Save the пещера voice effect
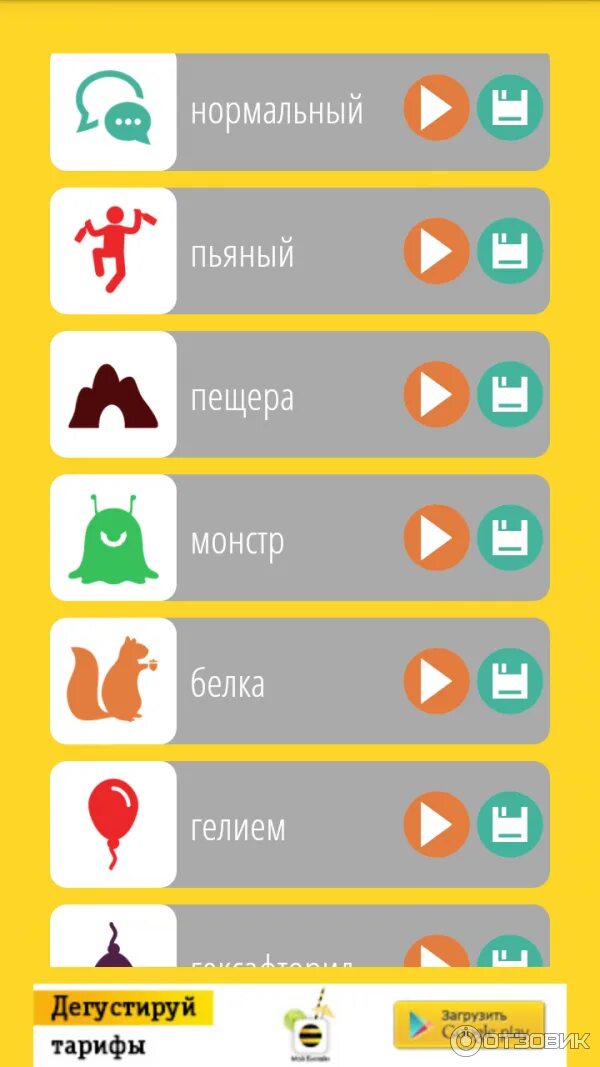Image resolution: width=600 pixels, height=1067 pixels. pyautogui.click(x=510, y=395)
